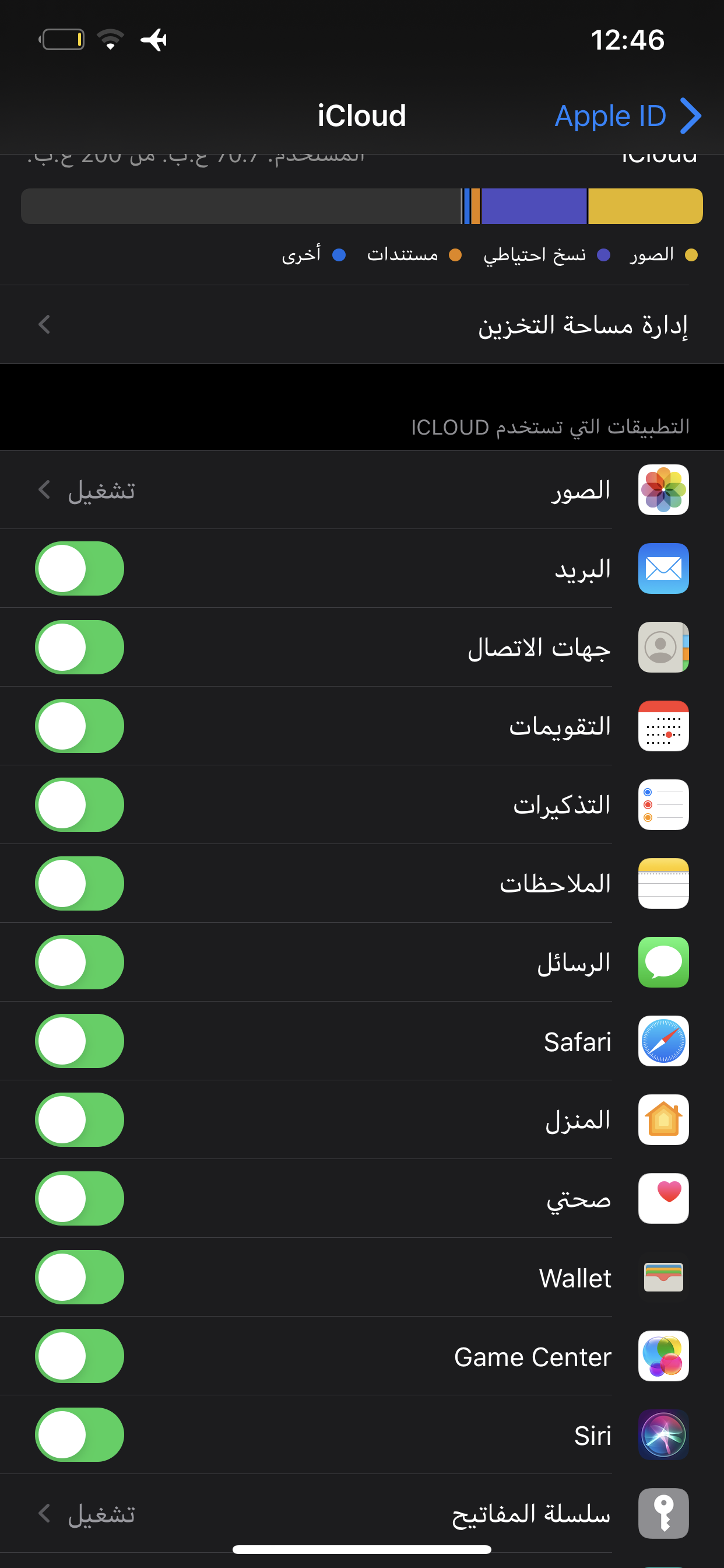This screenshot has width=724, height=1568.
Task: Toggle Wallet iCloud sync
Action: pos(80,1277)
